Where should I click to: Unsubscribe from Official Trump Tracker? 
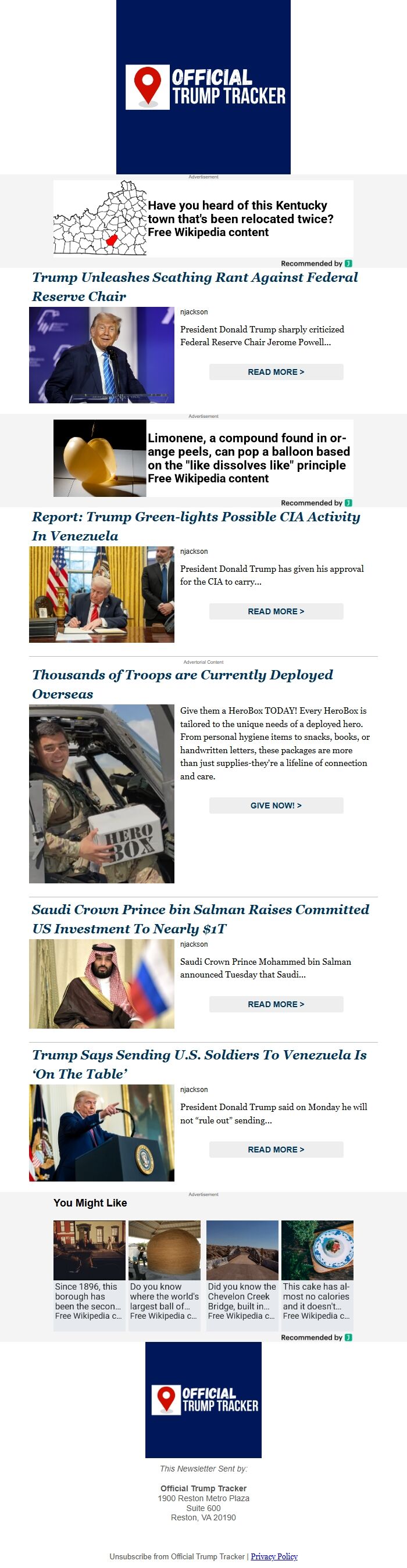pyautogui.click(x=177, y=1556)
